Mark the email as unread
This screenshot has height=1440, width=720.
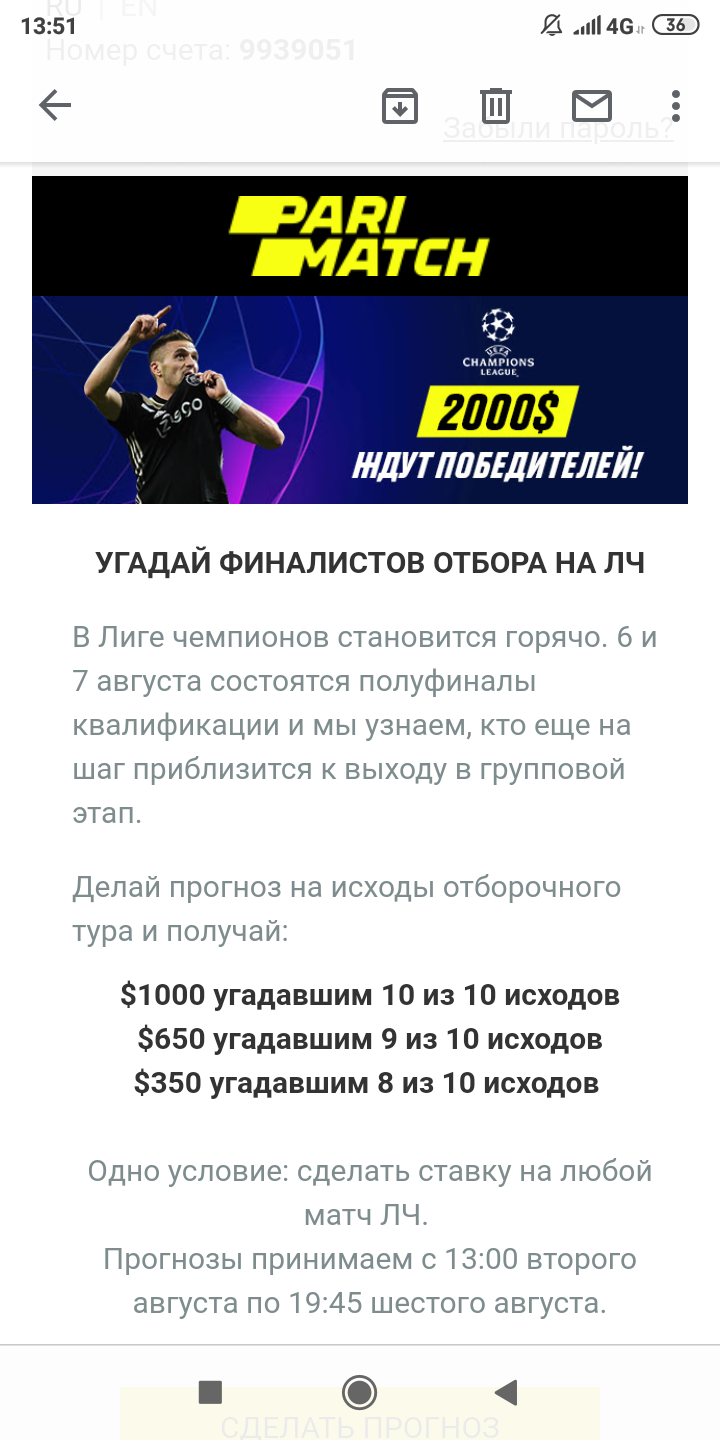click(591, 105)
